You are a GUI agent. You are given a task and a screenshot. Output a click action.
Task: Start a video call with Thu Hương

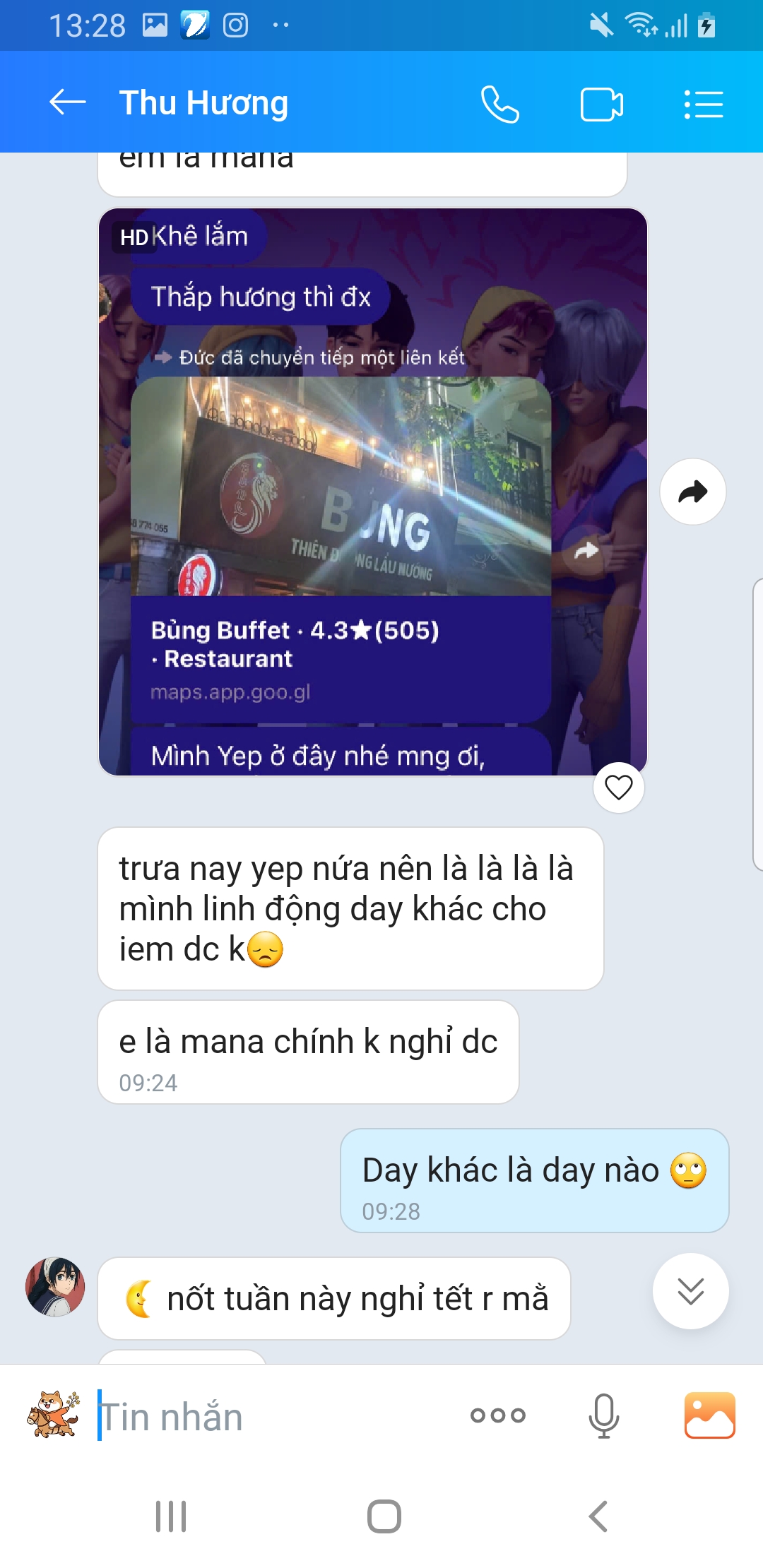pos(601,105)
